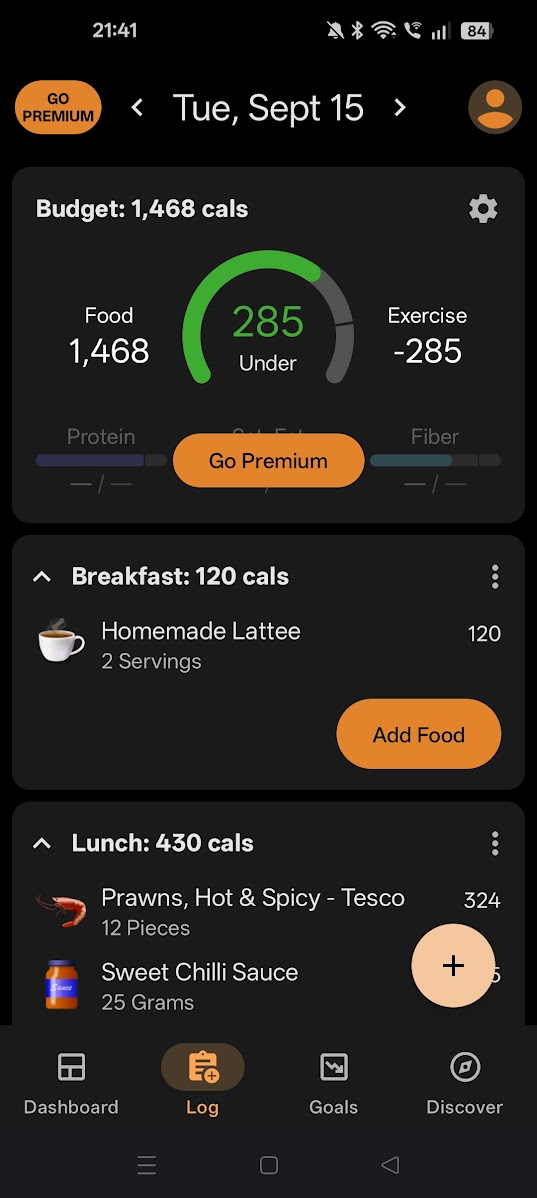
Task: Open the user profile avatar
Action: click(495, 108)
